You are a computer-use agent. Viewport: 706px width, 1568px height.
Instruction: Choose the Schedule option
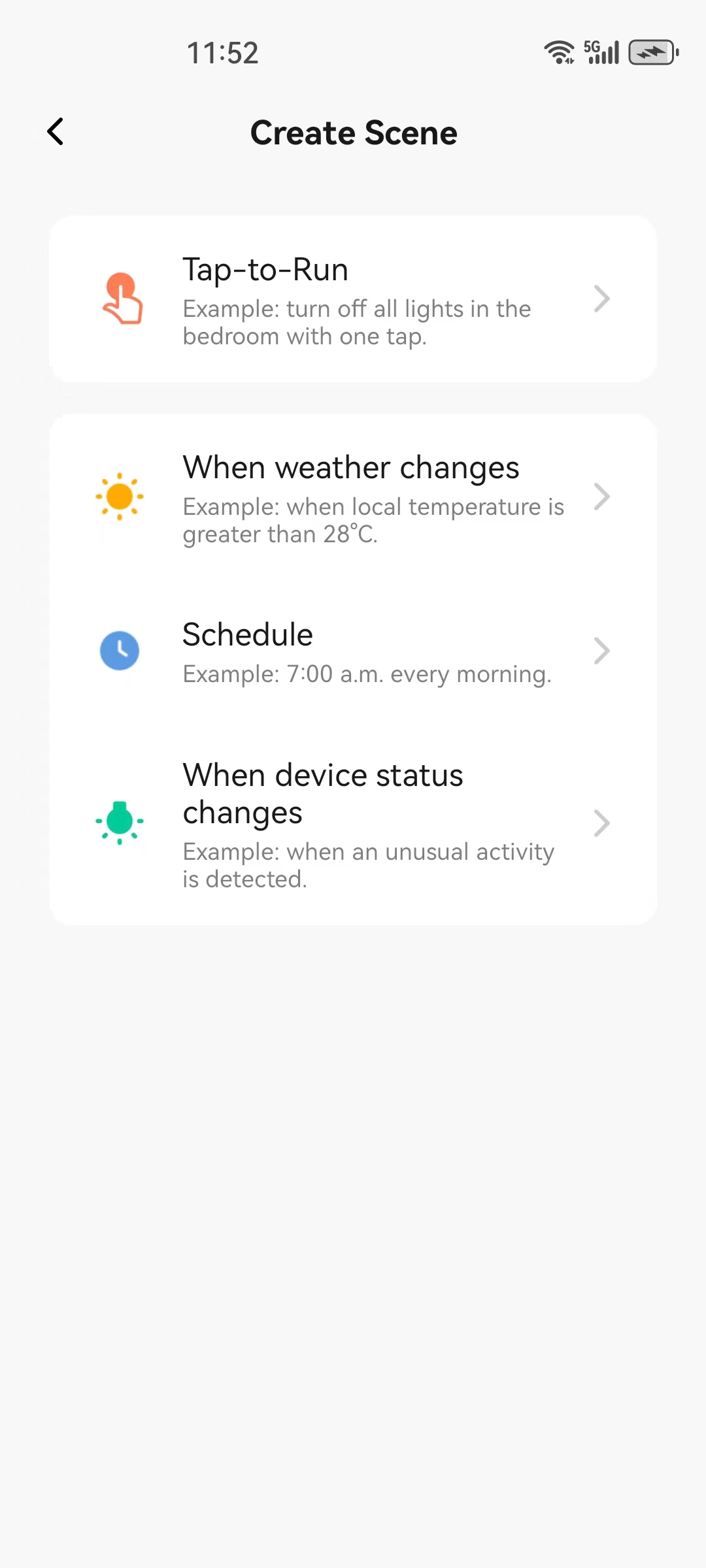click(353, 651)
